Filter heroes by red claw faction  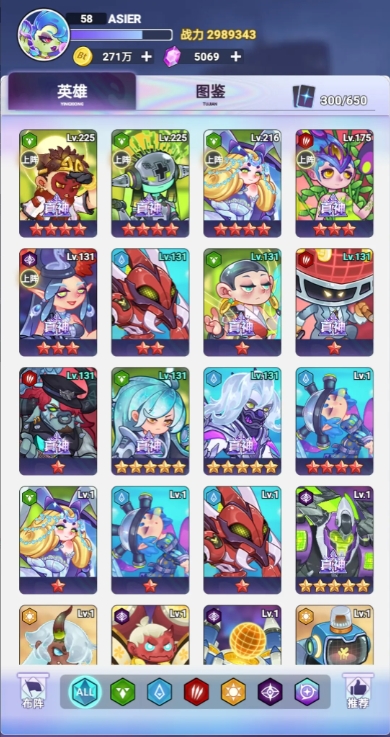[x=196, y=692]
